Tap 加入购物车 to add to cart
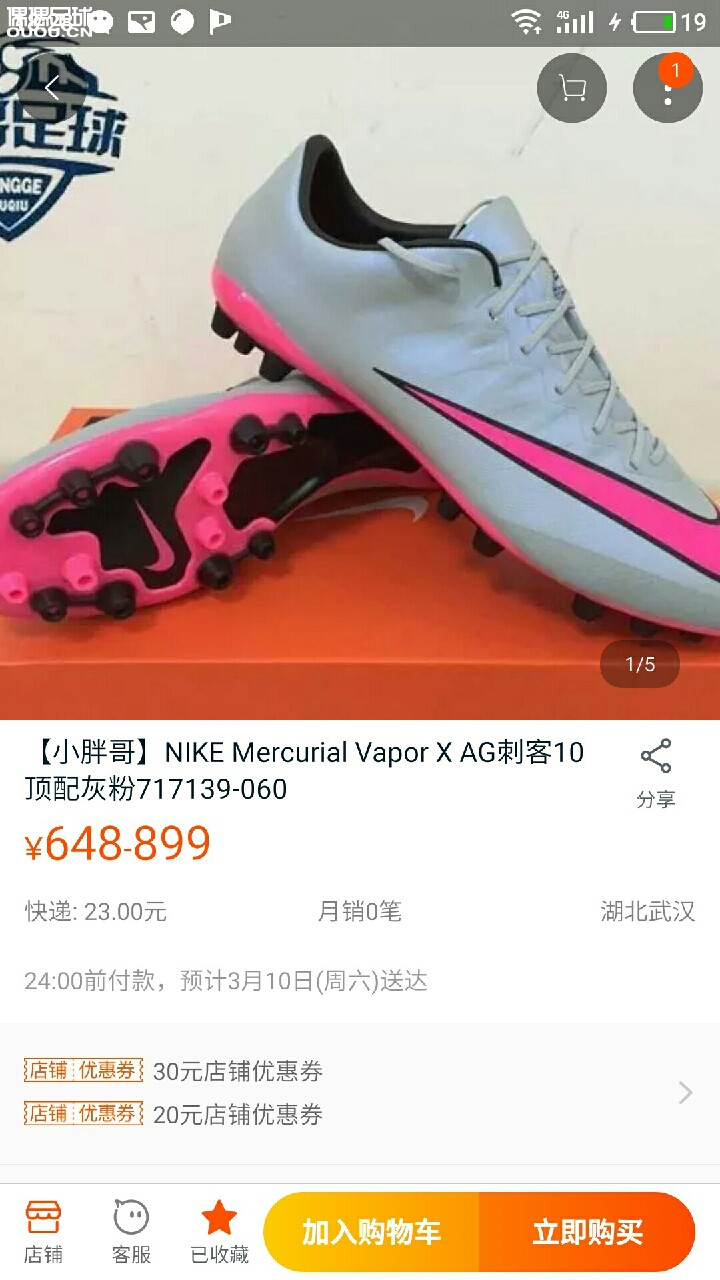720x1280 pixels. (372, 1232)
